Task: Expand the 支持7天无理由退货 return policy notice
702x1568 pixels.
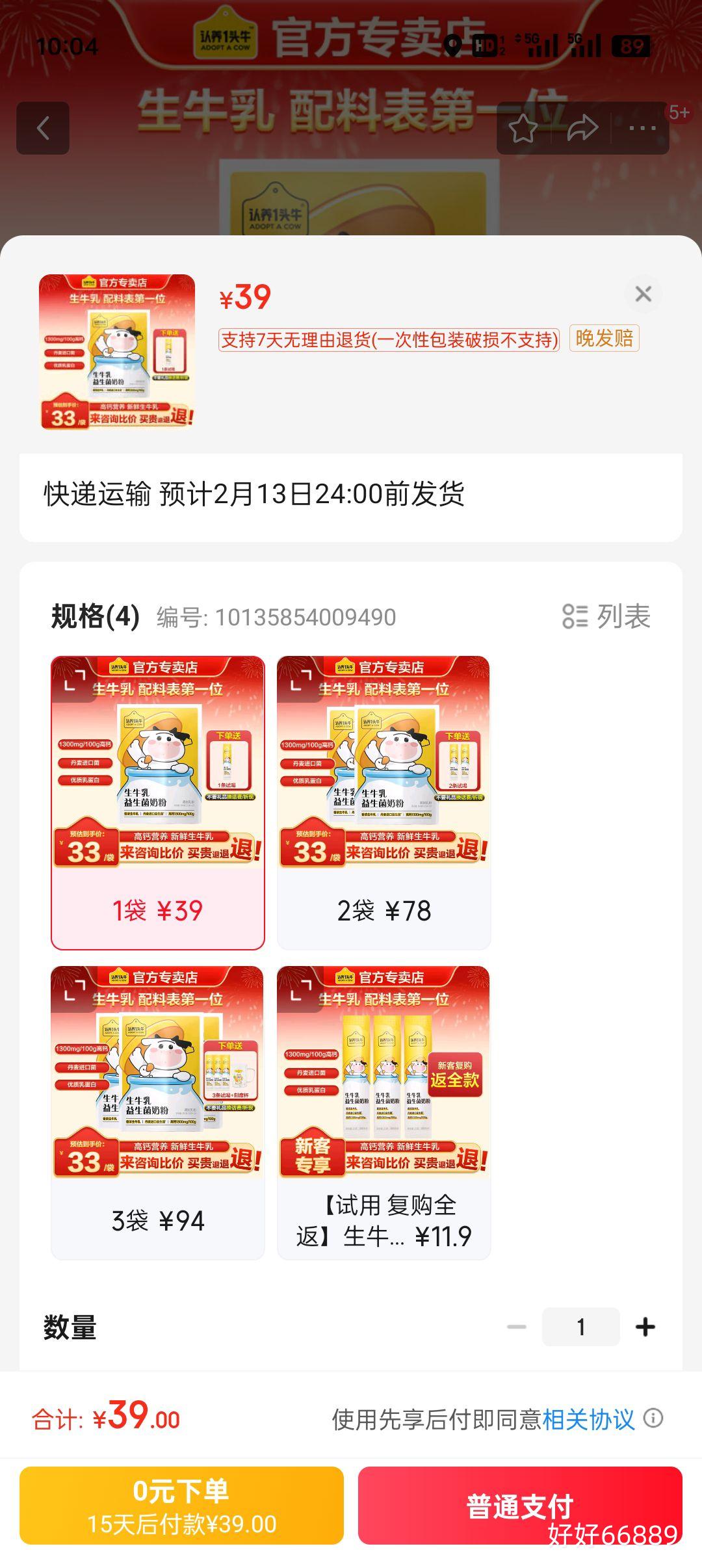Action: [x=388, y=338]
